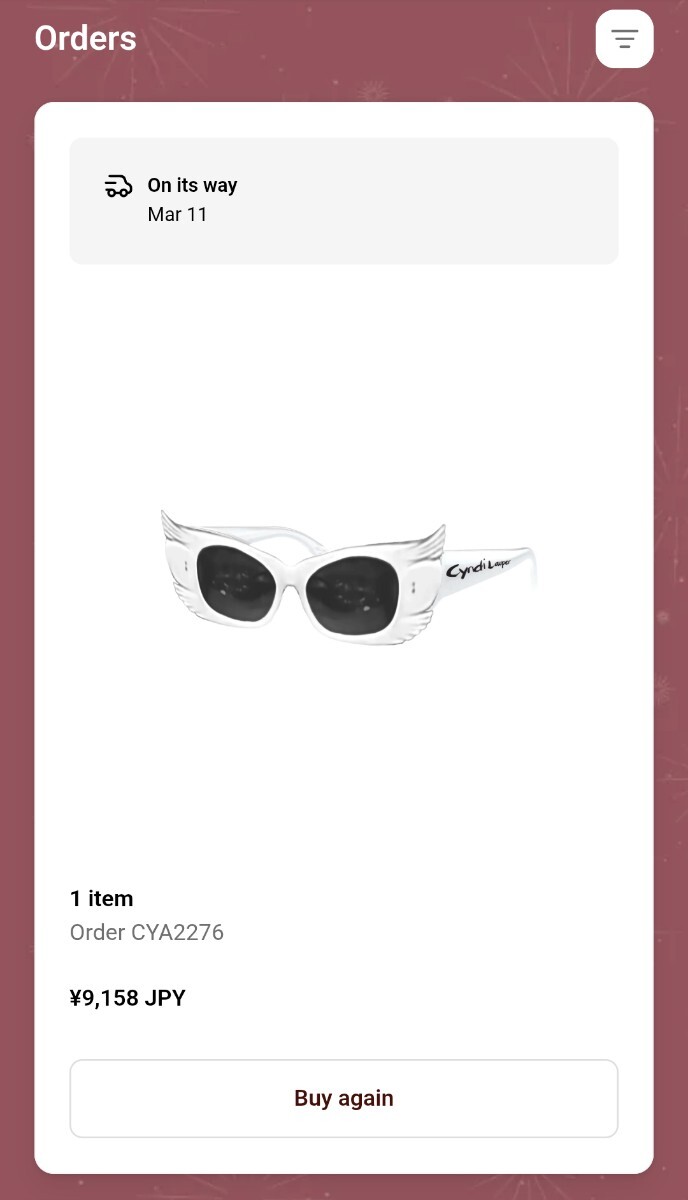Tap Buy again for order CYA2276
688x1200 pixels.
[x=343, y=1098]
